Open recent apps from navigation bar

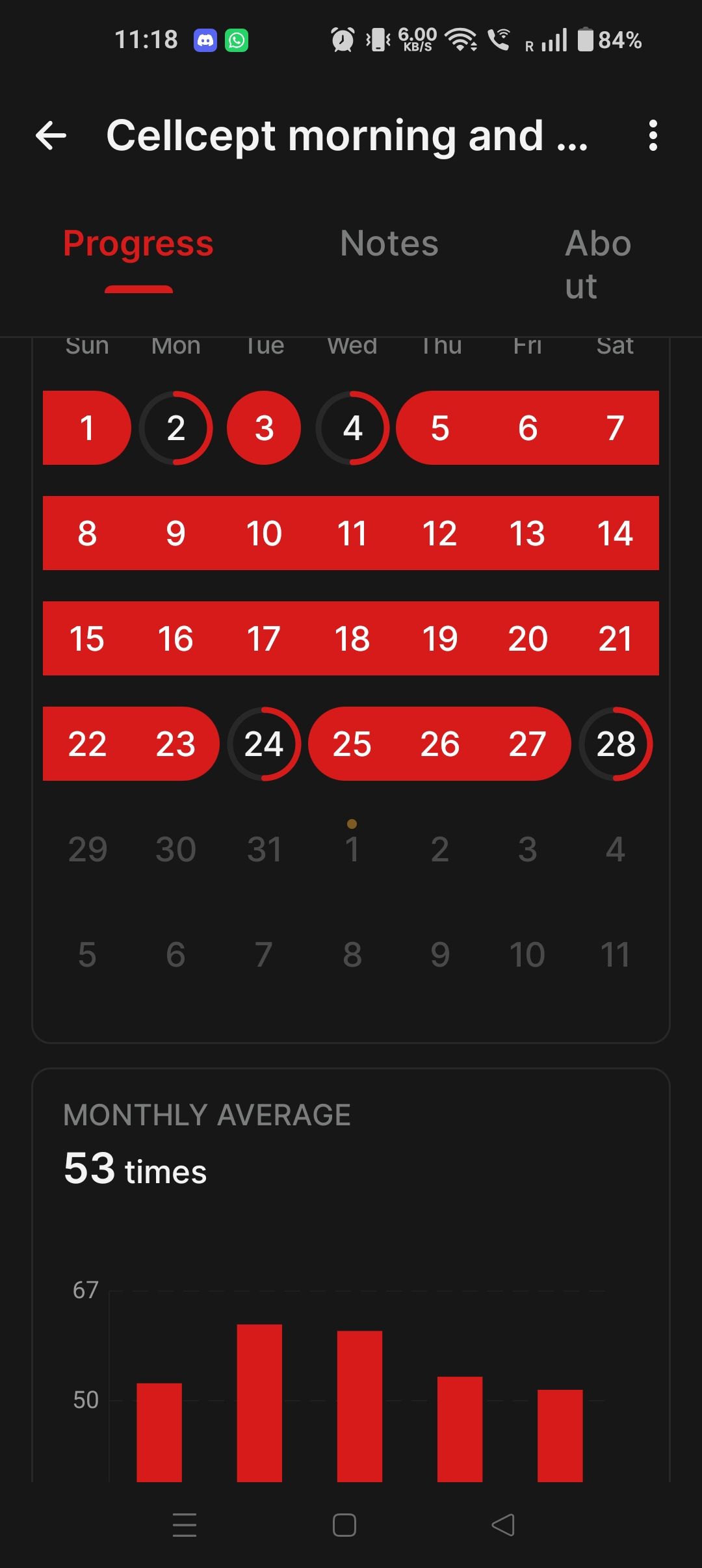pyautogui.click(x=185, y=1524)
